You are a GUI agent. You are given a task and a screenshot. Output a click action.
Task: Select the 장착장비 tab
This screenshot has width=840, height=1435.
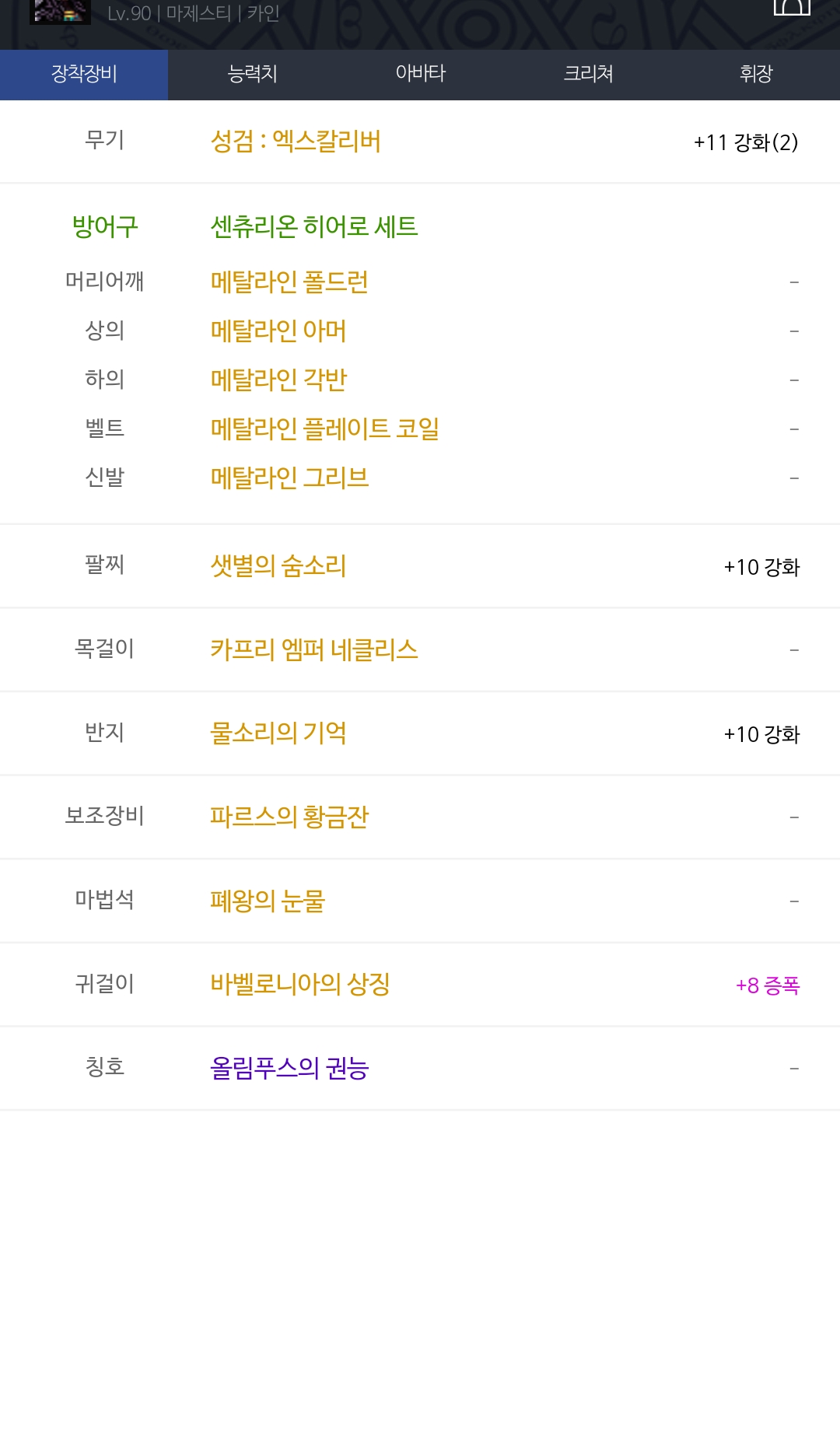pos(84,75)
